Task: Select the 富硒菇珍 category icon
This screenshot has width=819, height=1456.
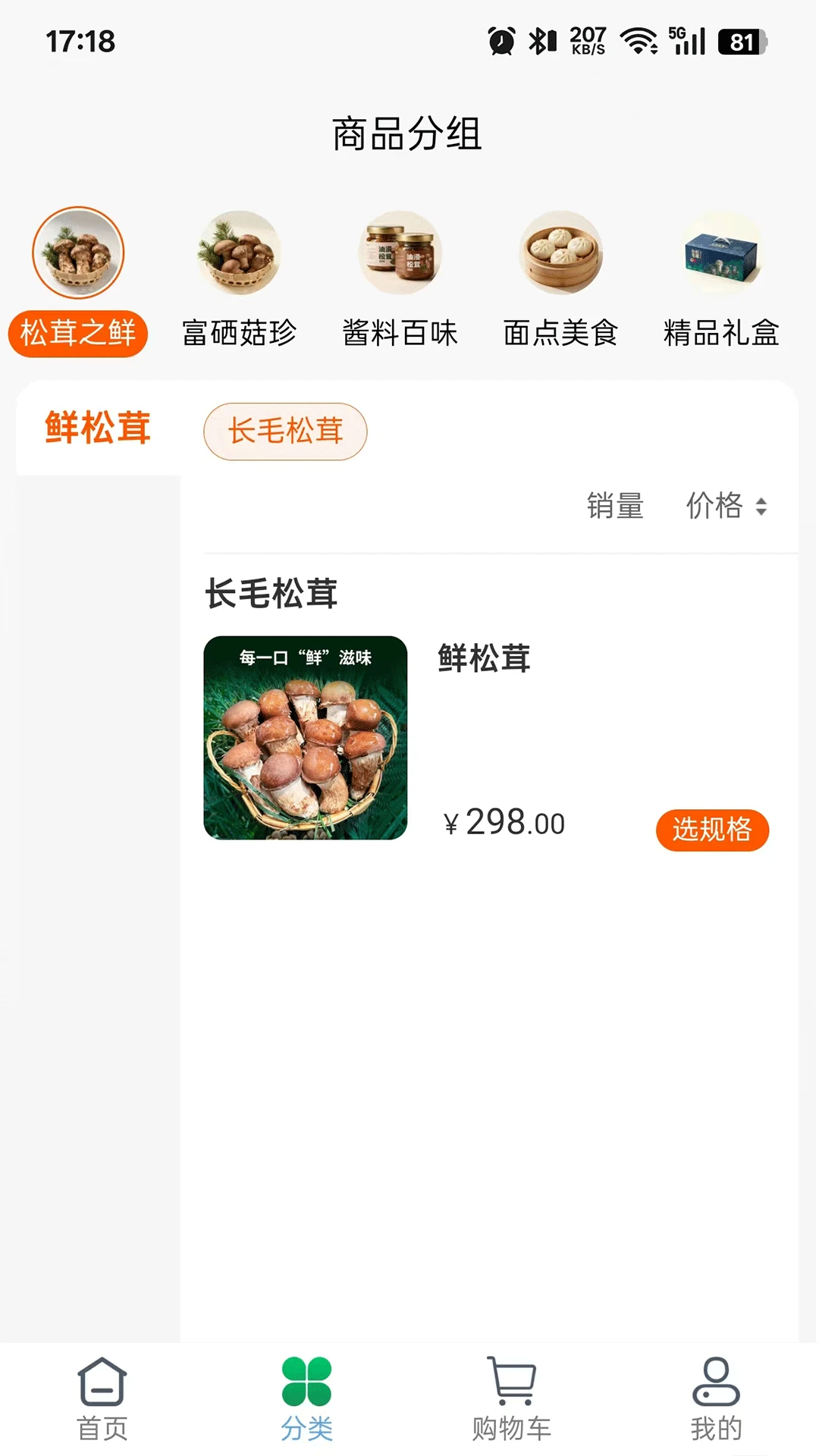Action: click(x=239, y=253)
